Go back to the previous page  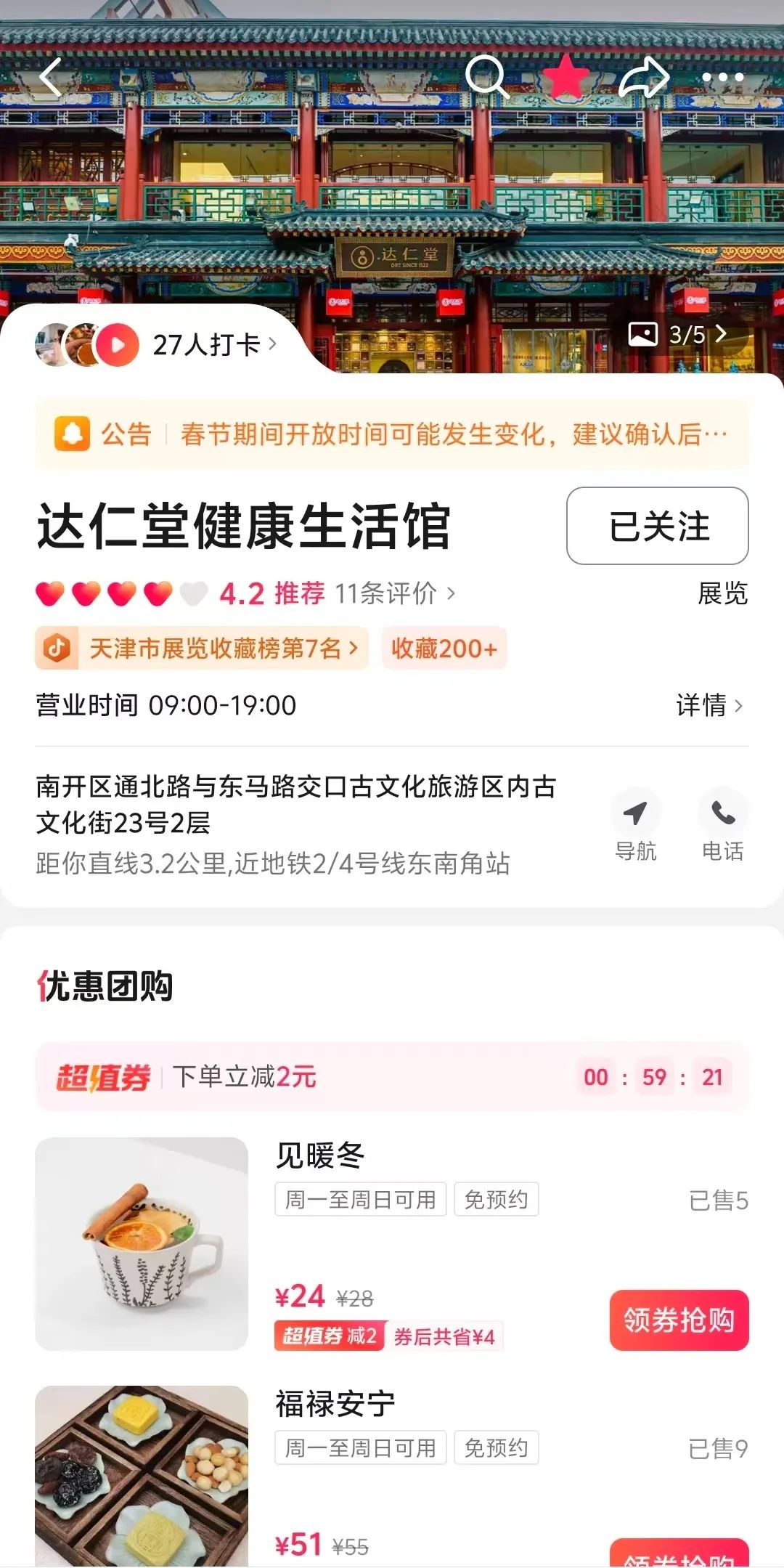pyautogui.click(x=51, y=77)
